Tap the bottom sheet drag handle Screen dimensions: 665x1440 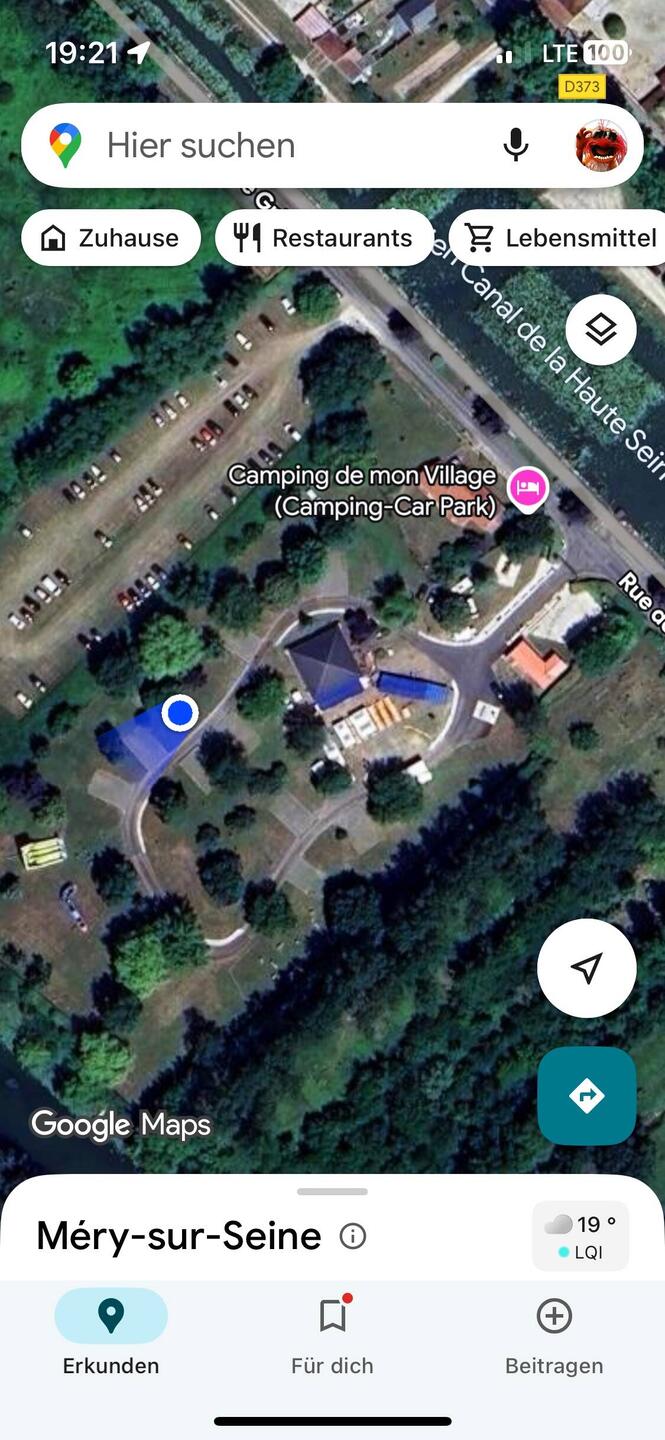[x=332, y=1191]
